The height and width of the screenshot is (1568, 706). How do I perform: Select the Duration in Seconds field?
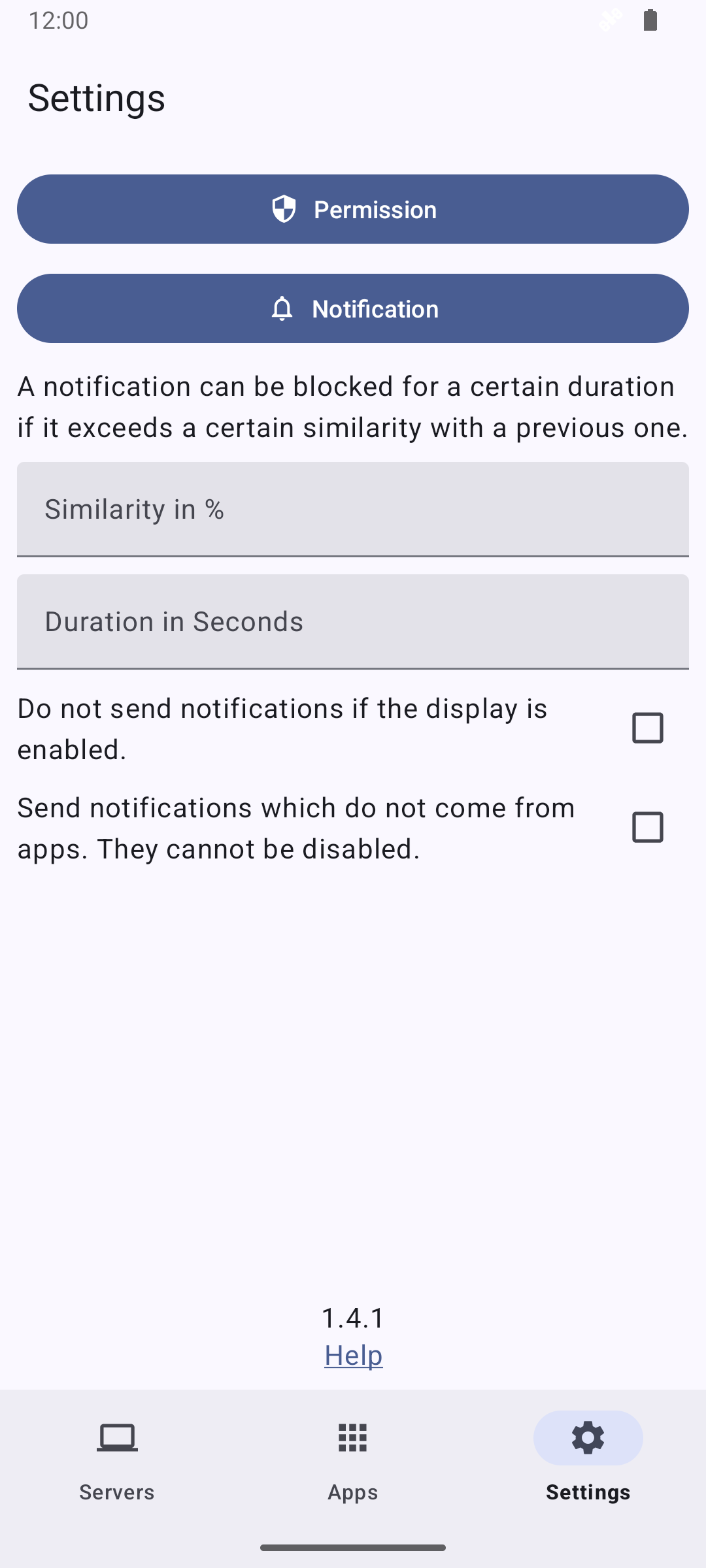(x=353, y=621)
